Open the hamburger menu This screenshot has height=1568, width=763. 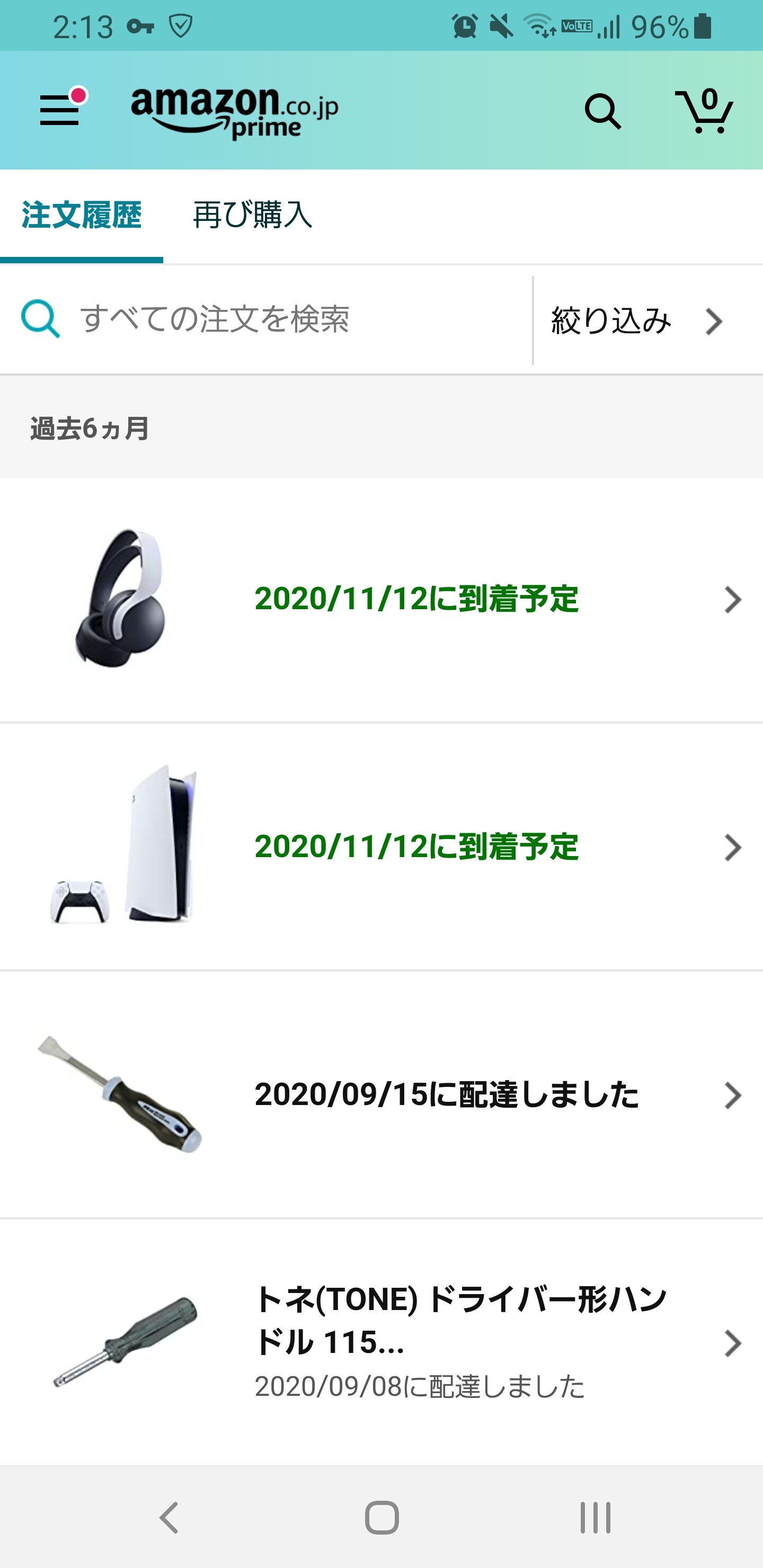(x=60, y=110)
